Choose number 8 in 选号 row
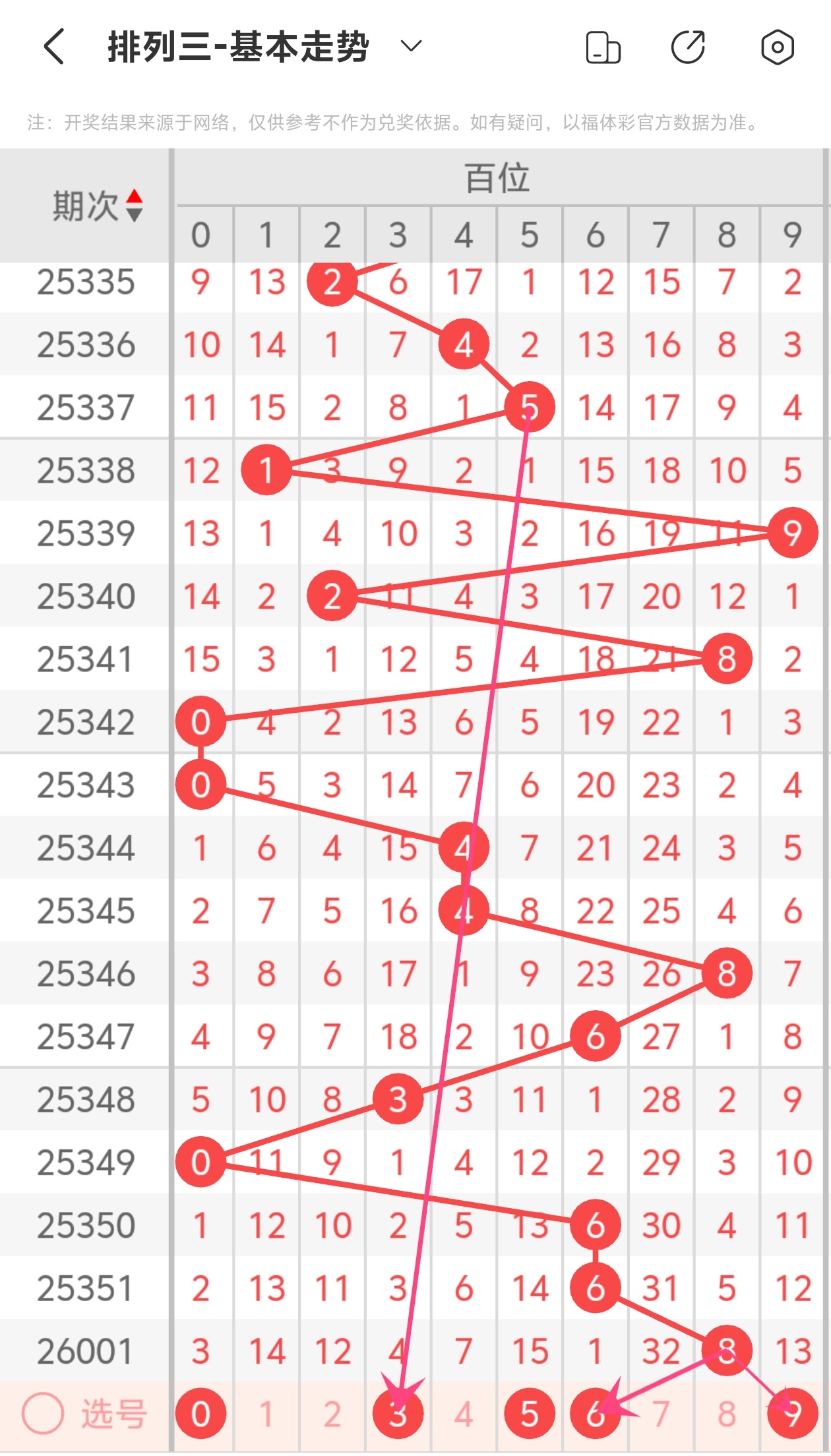The height and width of the screenshot is (1456, 831). point(727,1414)
